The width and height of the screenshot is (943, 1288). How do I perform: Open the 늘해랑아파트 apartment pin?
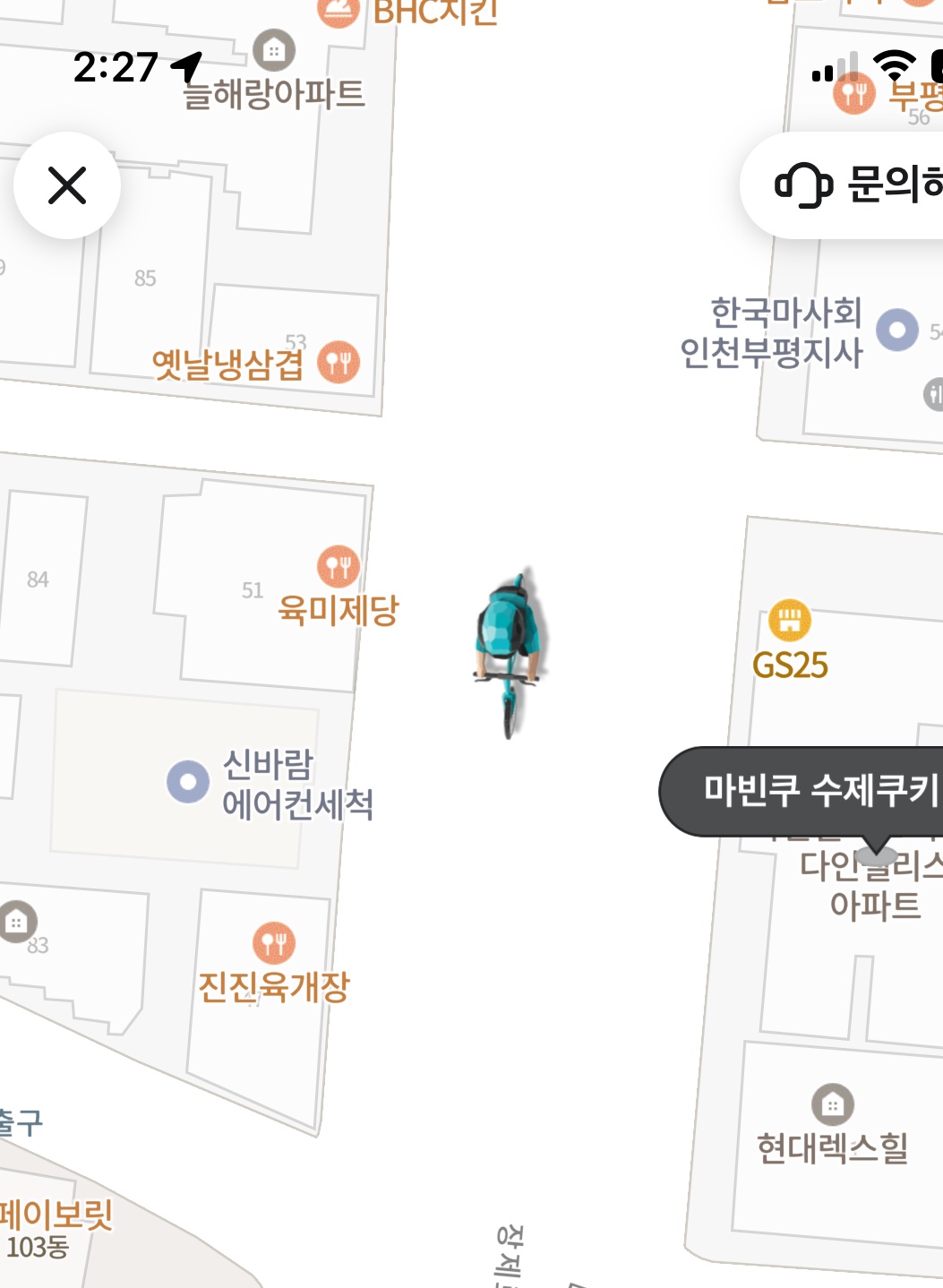(x=274, y=50)
